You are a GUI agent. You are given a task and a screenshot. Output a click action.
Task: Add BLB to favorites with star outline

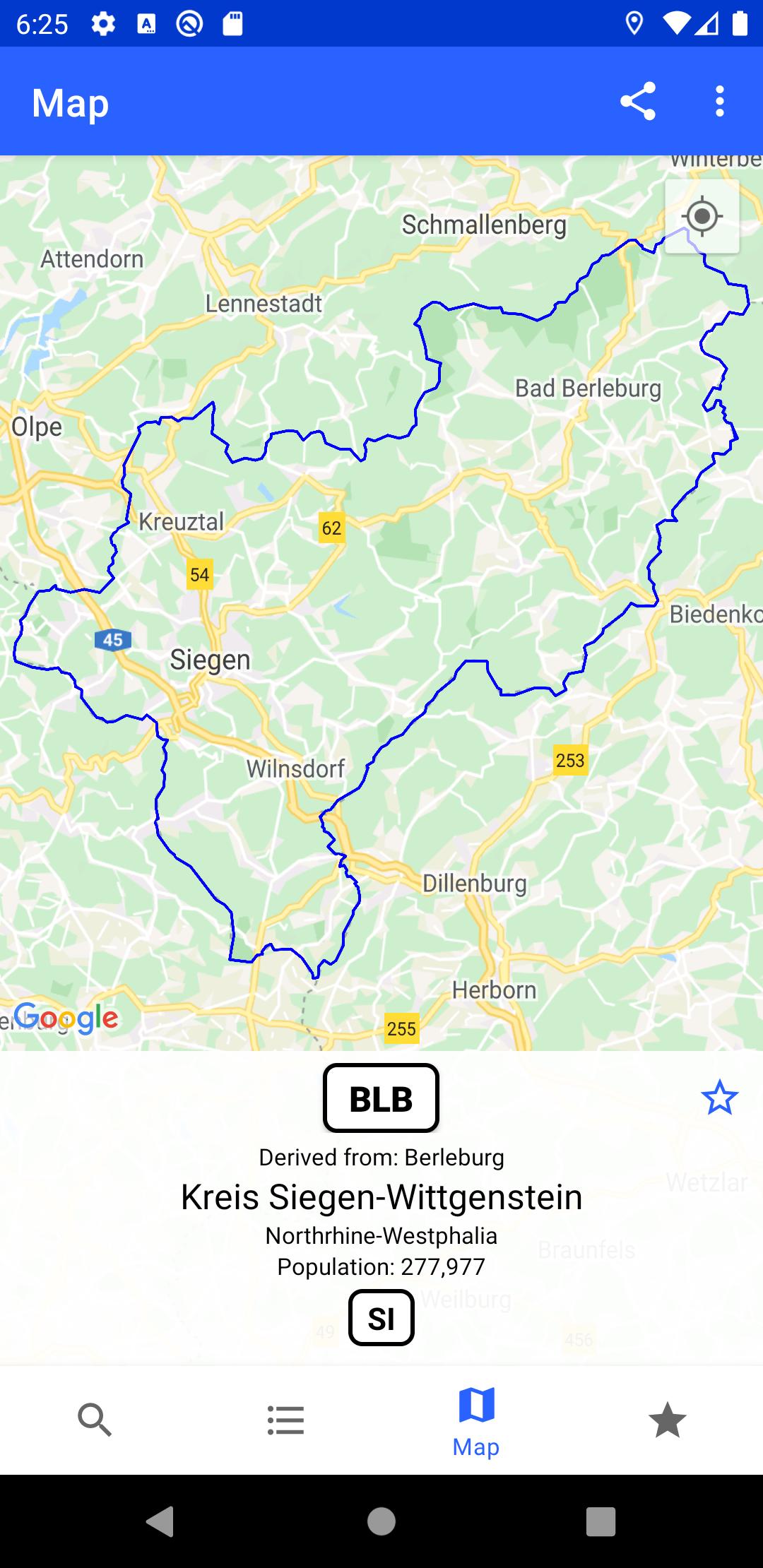[x=719, y=1098]
